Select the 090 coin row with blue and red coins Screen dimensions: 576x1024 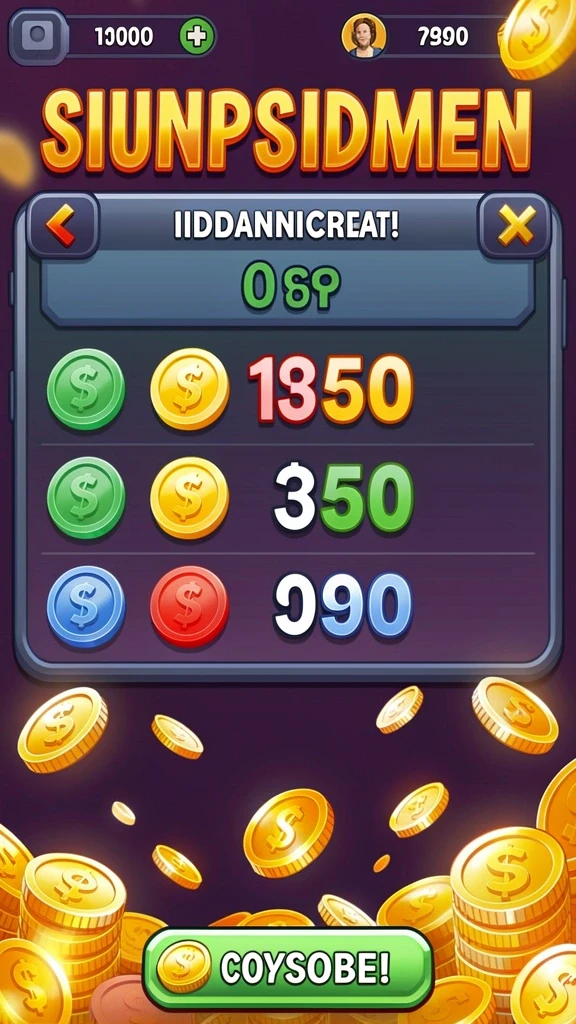(x=287, y=607)
